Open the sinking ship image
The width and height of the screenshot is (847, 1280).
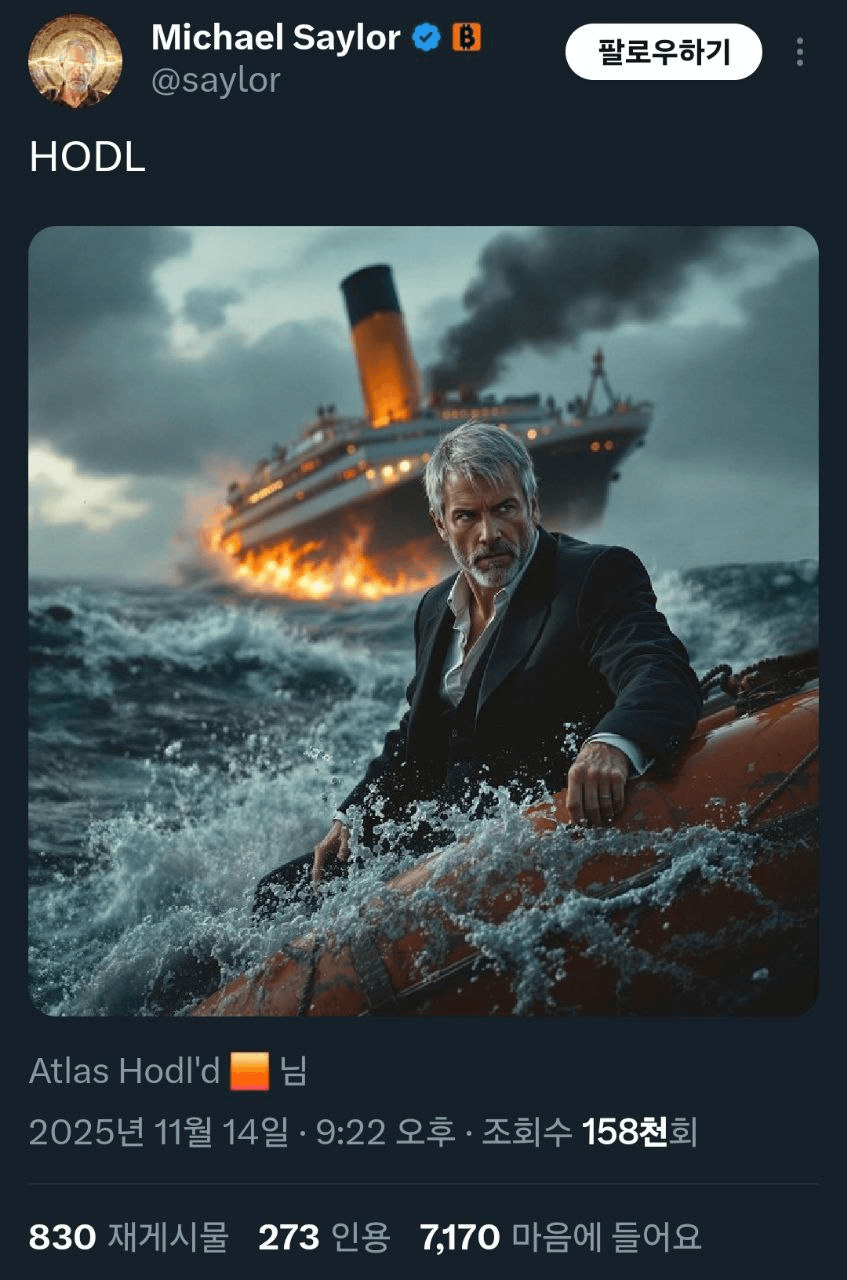423,620
